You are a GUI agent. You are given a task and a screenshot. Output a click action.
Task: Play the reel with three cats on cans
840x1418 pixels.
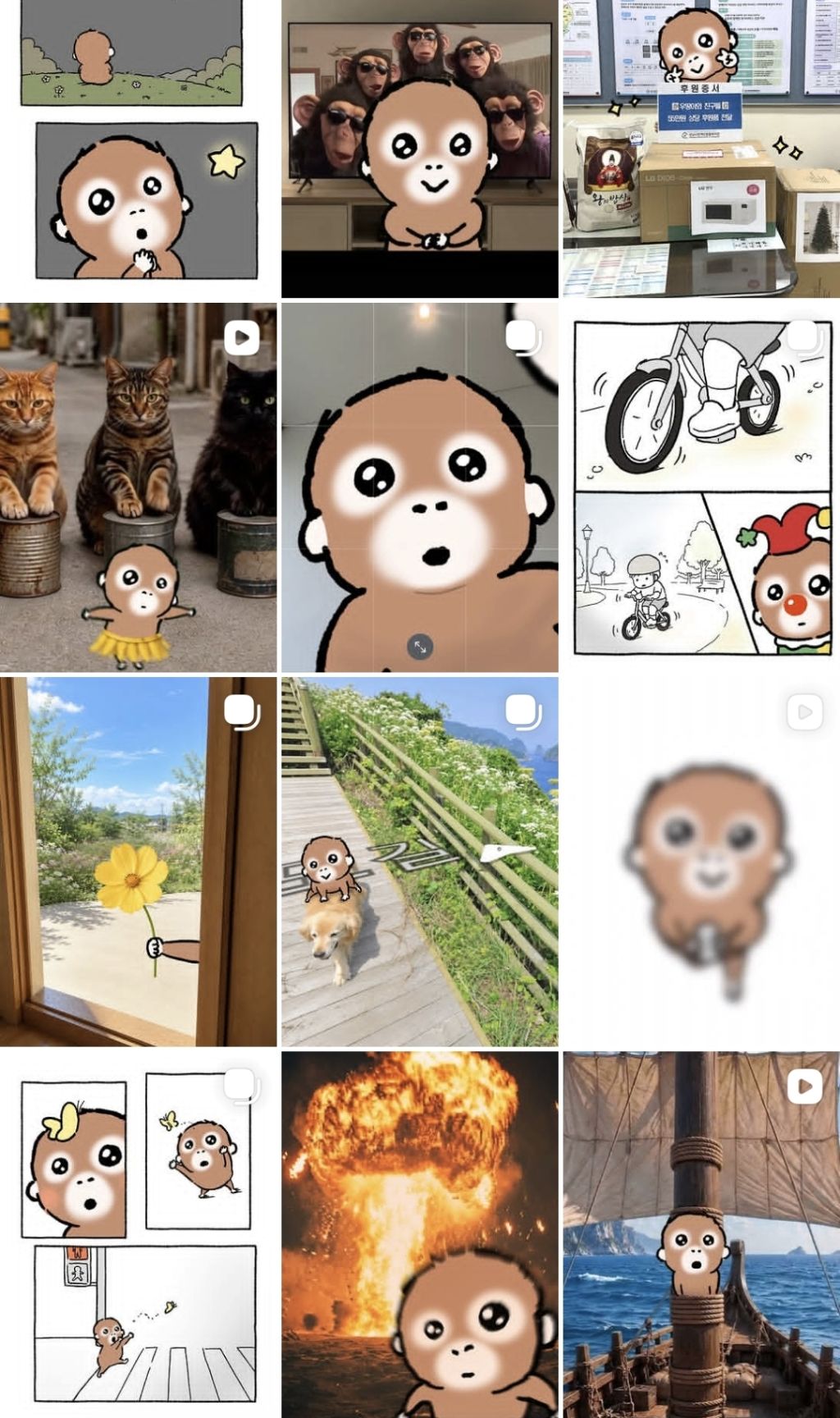[x=138, y=487]
